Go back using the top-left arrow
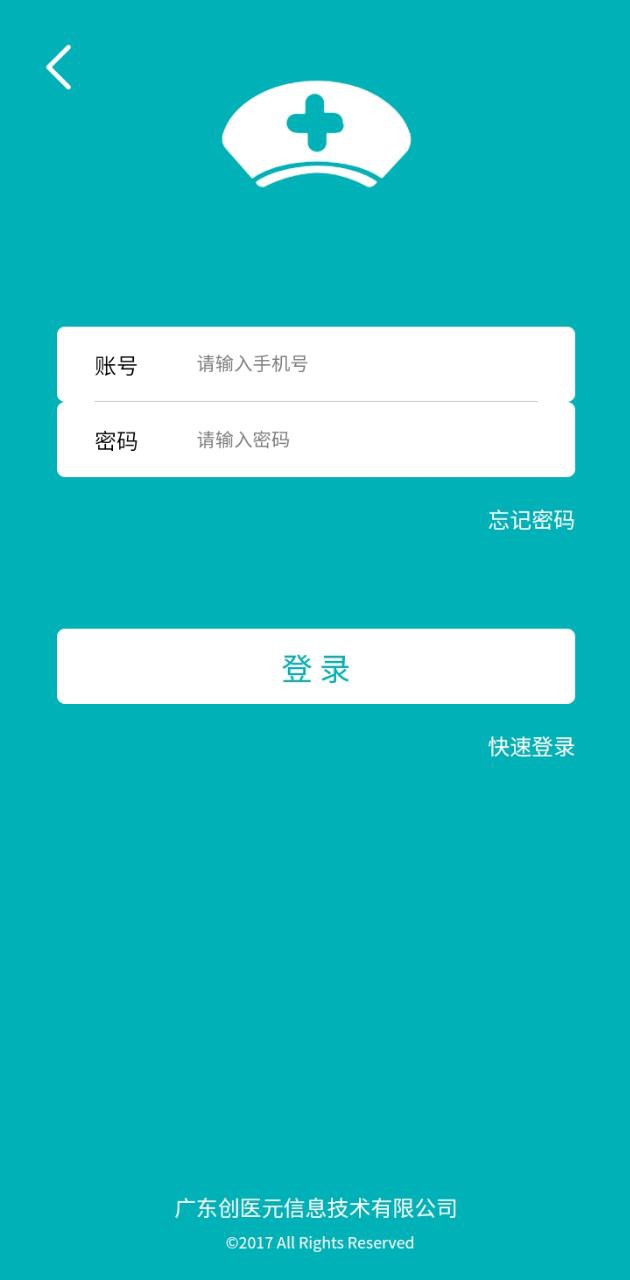630x1280 pixels. (59, 67)
